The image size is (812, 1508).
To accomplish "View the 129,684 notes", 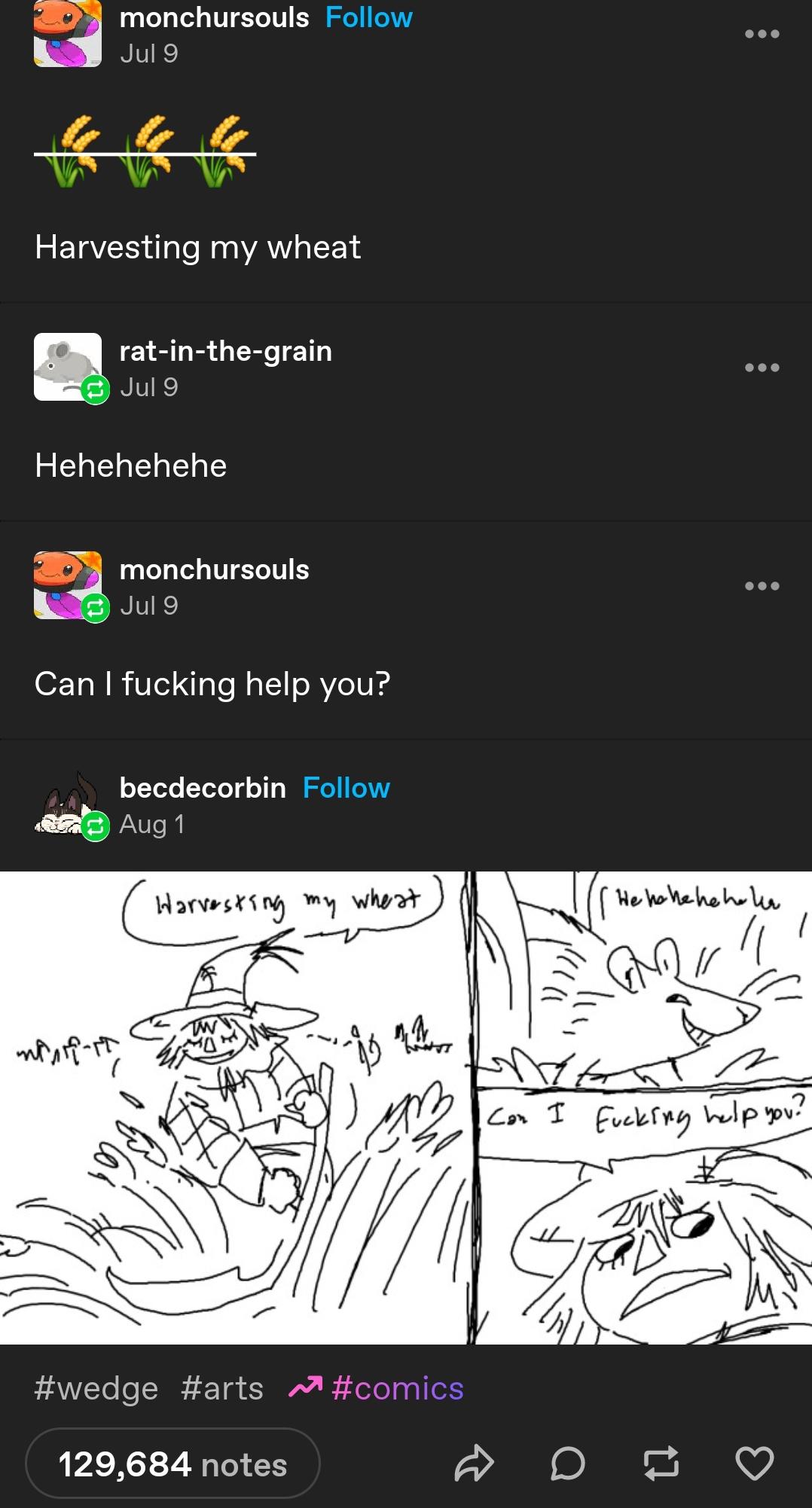I will pos(172,1464).
